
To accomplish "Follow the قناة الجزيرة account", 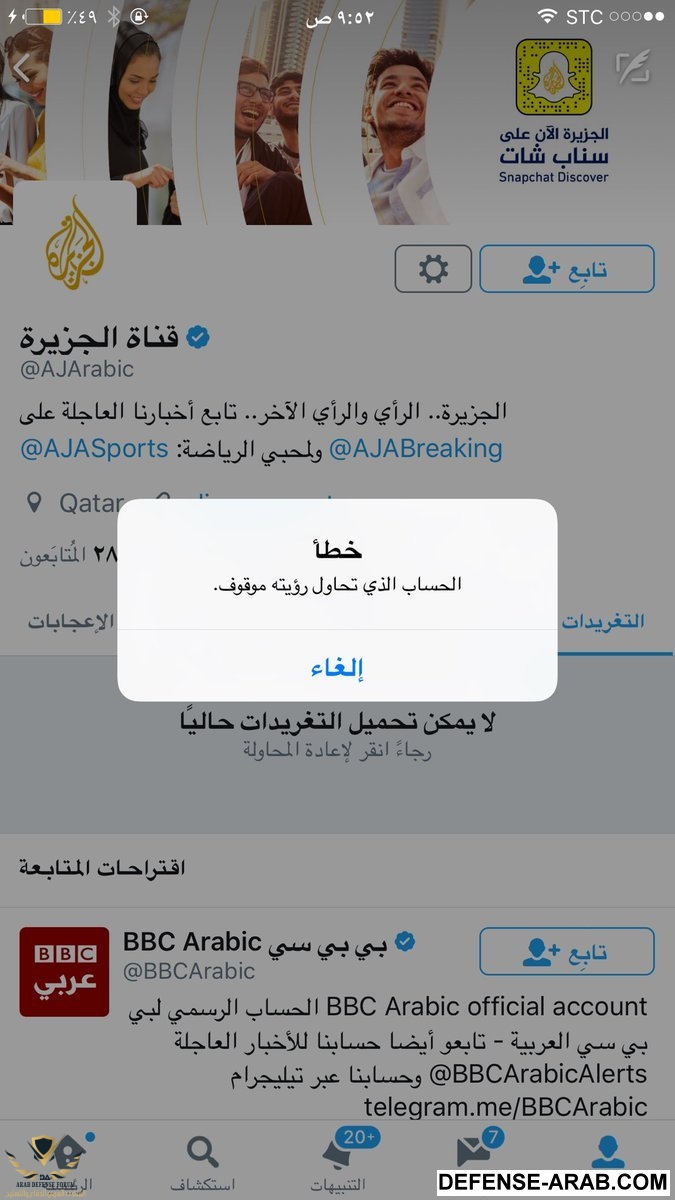I will point(567,268).
